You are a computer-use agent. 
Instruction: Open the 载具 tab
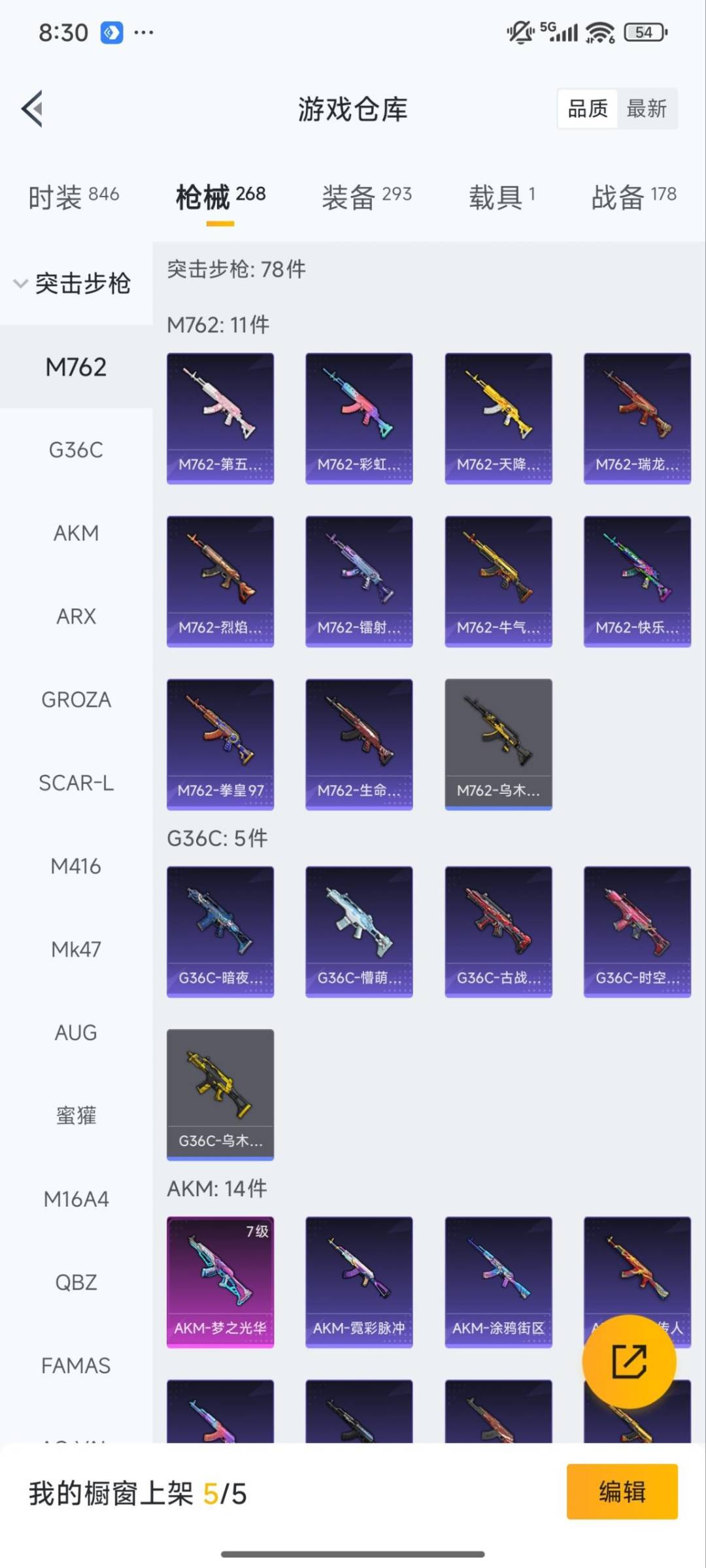click(x=501, y=196)
